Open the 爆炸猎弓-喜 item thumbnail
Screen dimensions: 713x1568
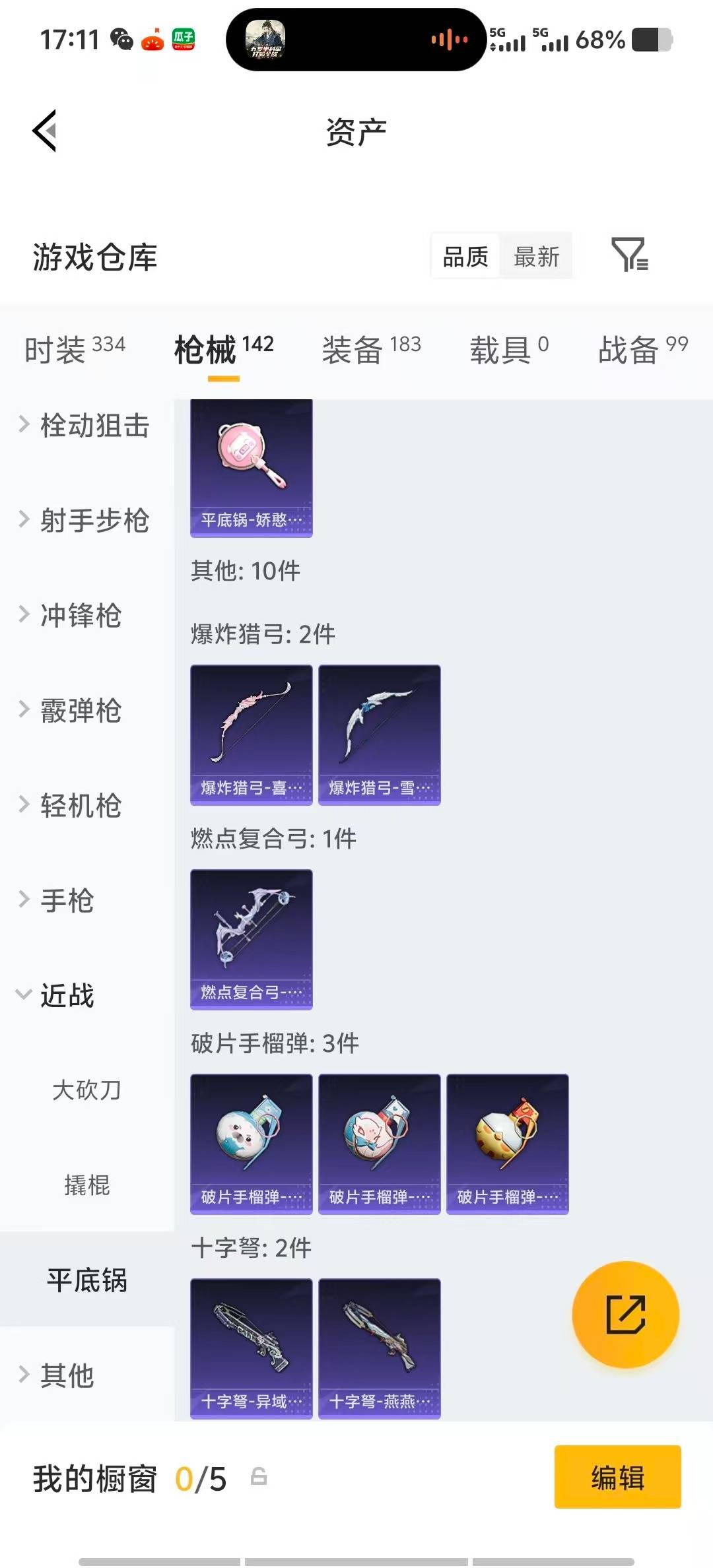pos(251,735)
